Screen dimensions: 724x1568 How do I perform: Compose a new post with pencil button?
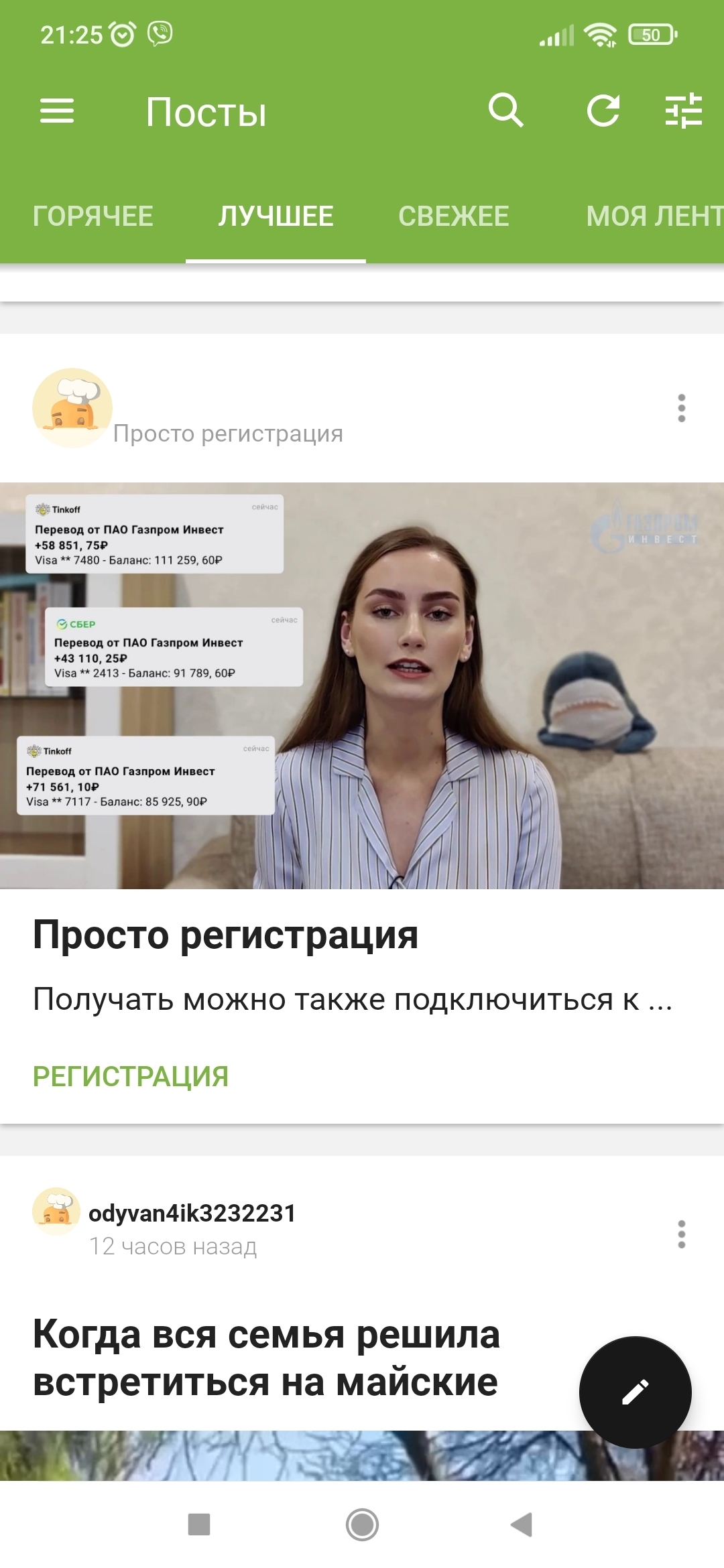click(x=635, y=1392)
